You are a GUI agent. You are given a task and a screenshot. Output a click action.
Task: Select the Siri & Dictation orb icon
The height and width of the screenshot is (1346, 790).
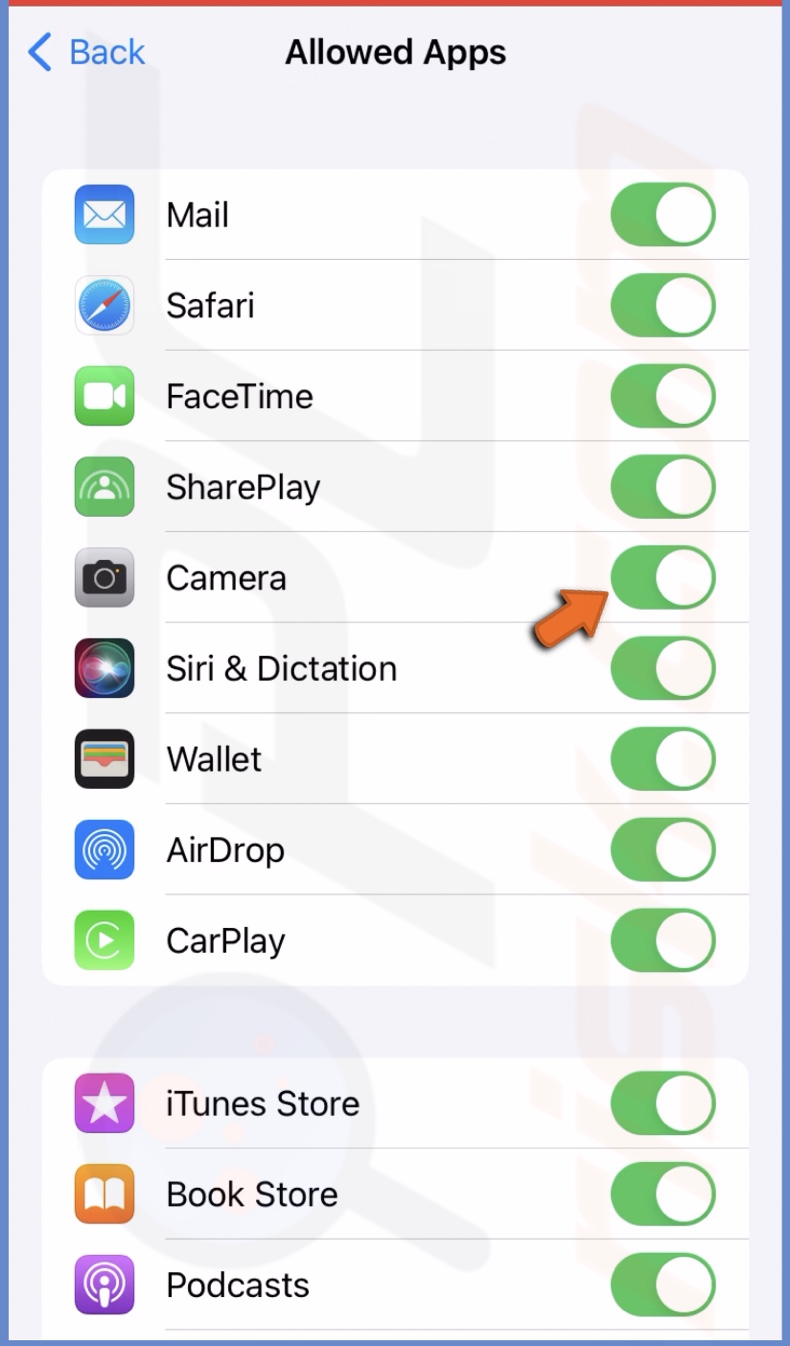103,668
